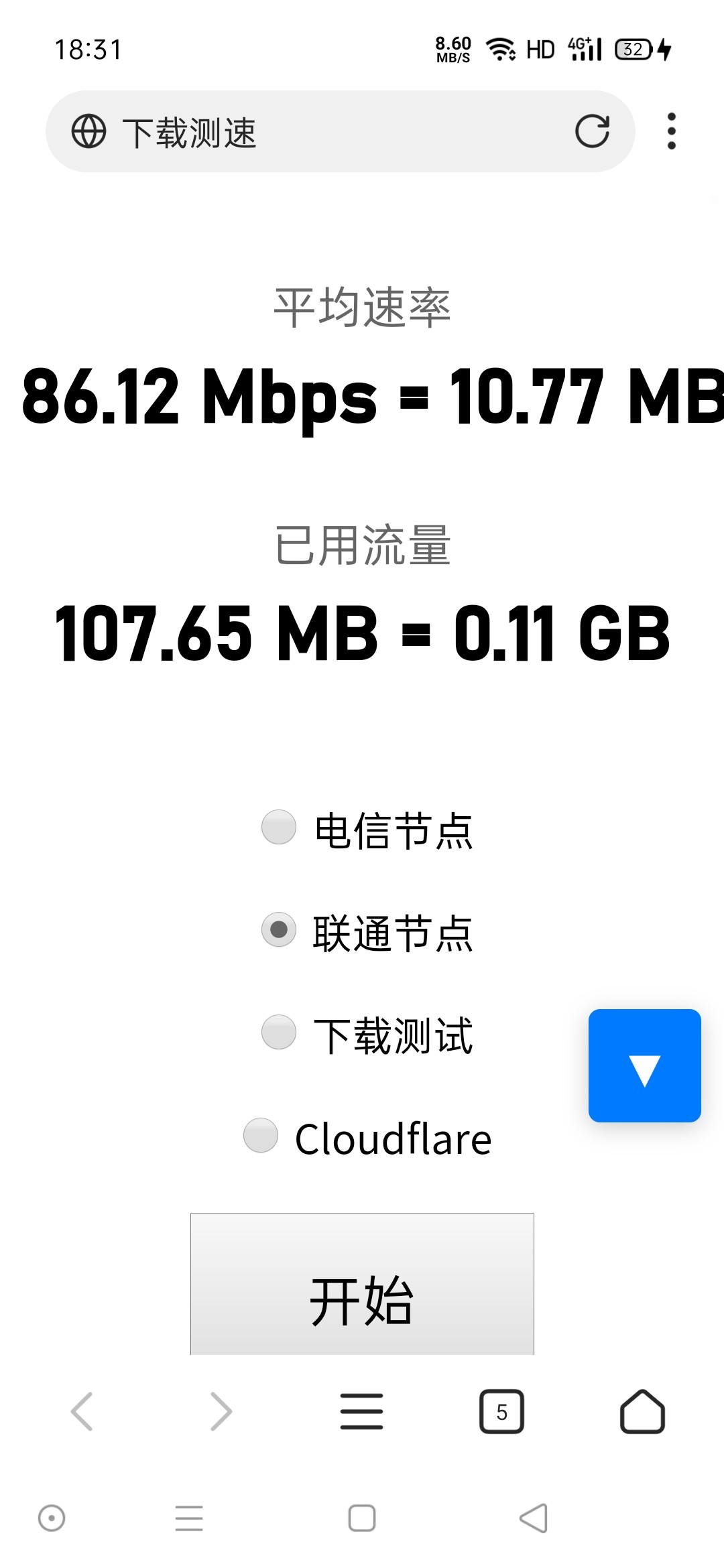Go forward in browser history
724x1568 pixels.
click(221, 1411)
